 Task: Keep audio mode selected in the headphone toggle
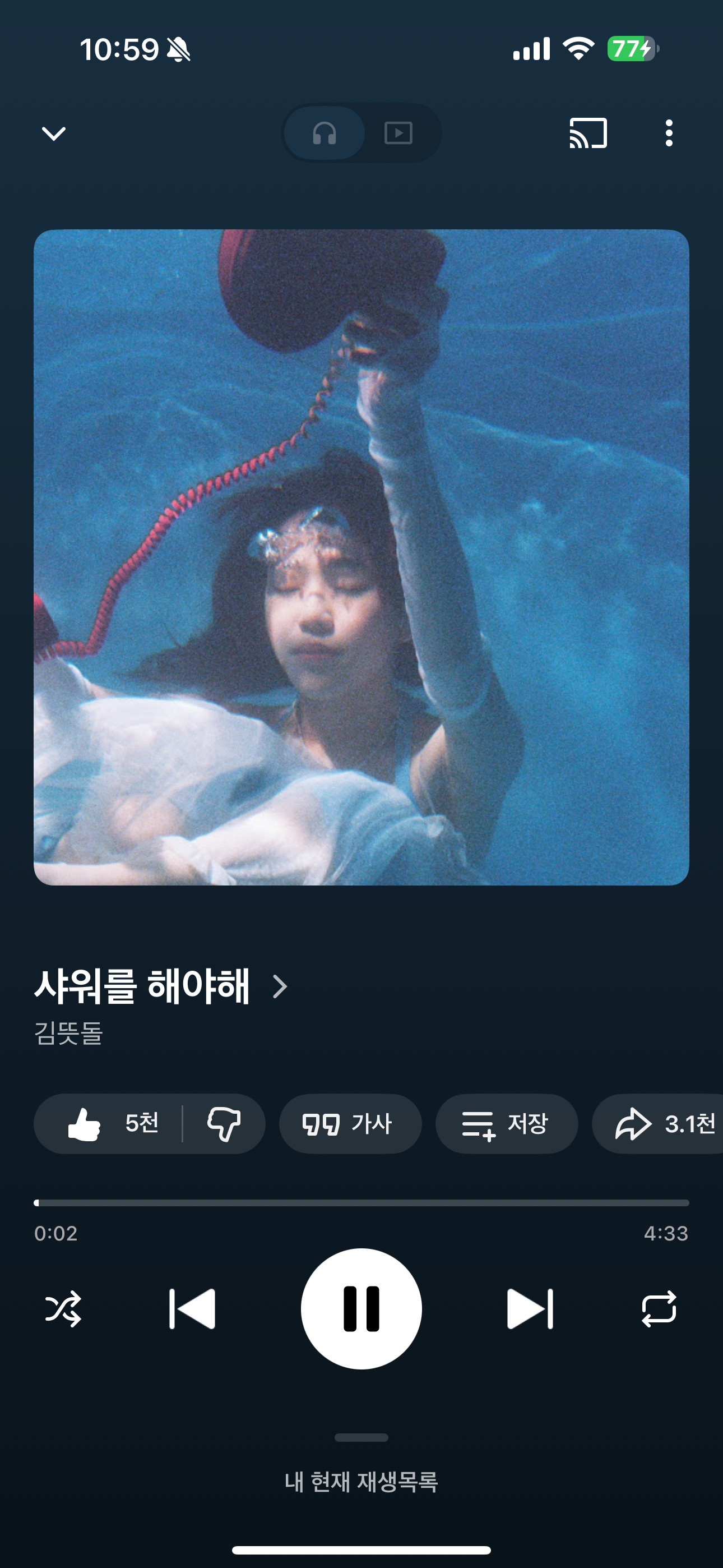pyautogui.click(x=325, y=133)
